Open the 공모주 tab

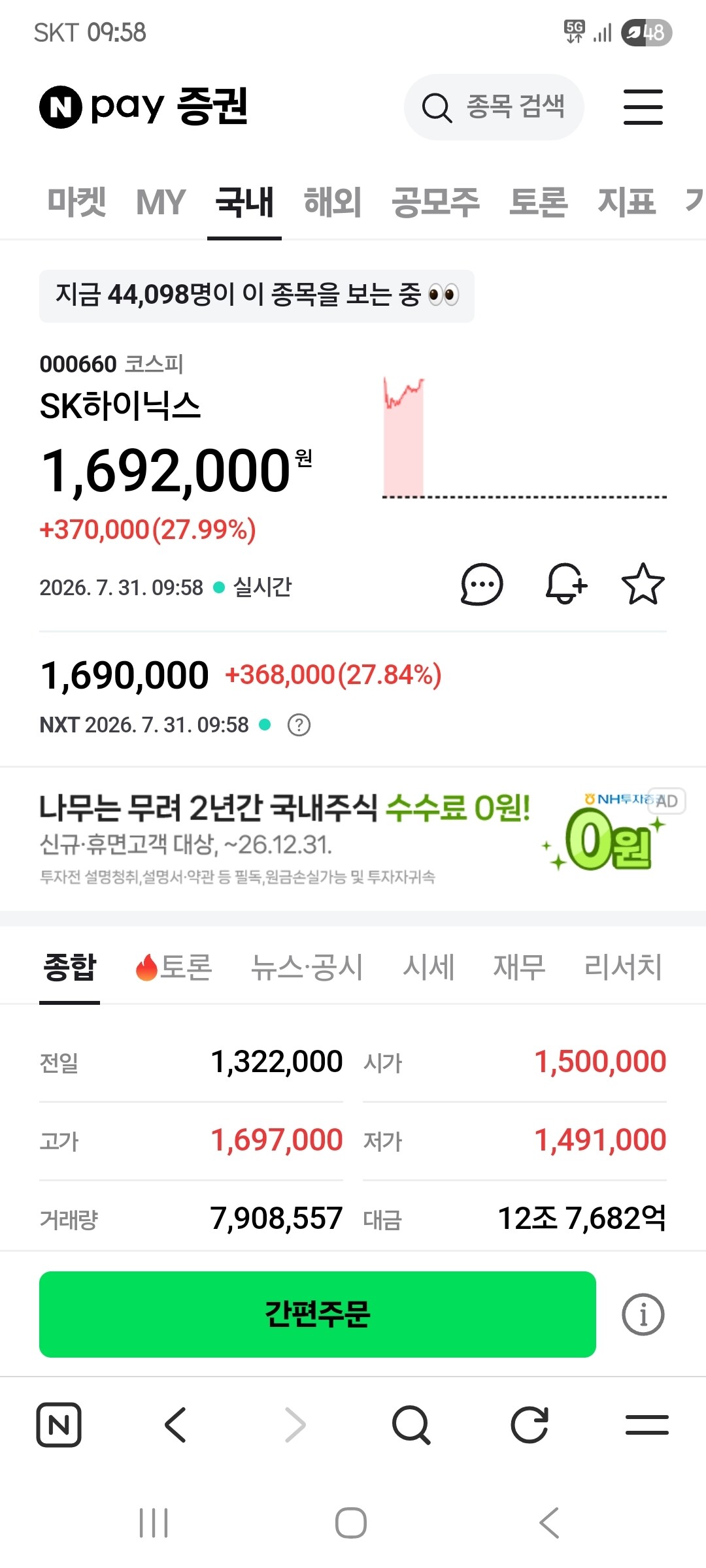click(435, 201)
